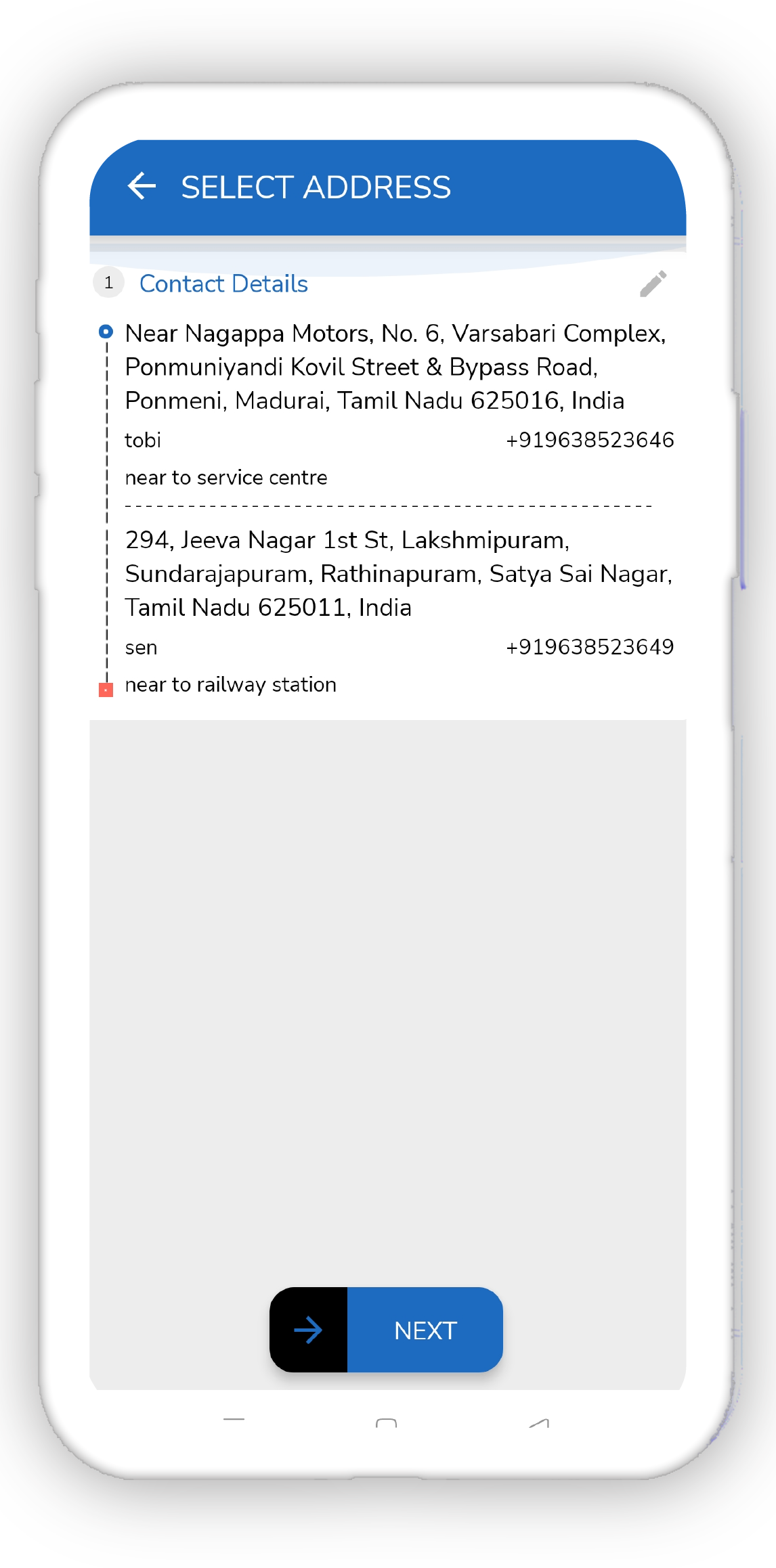This screenshot has width=776, height=1568.
Task: Edit contact details with pencil icon
Action: point(653,284)
